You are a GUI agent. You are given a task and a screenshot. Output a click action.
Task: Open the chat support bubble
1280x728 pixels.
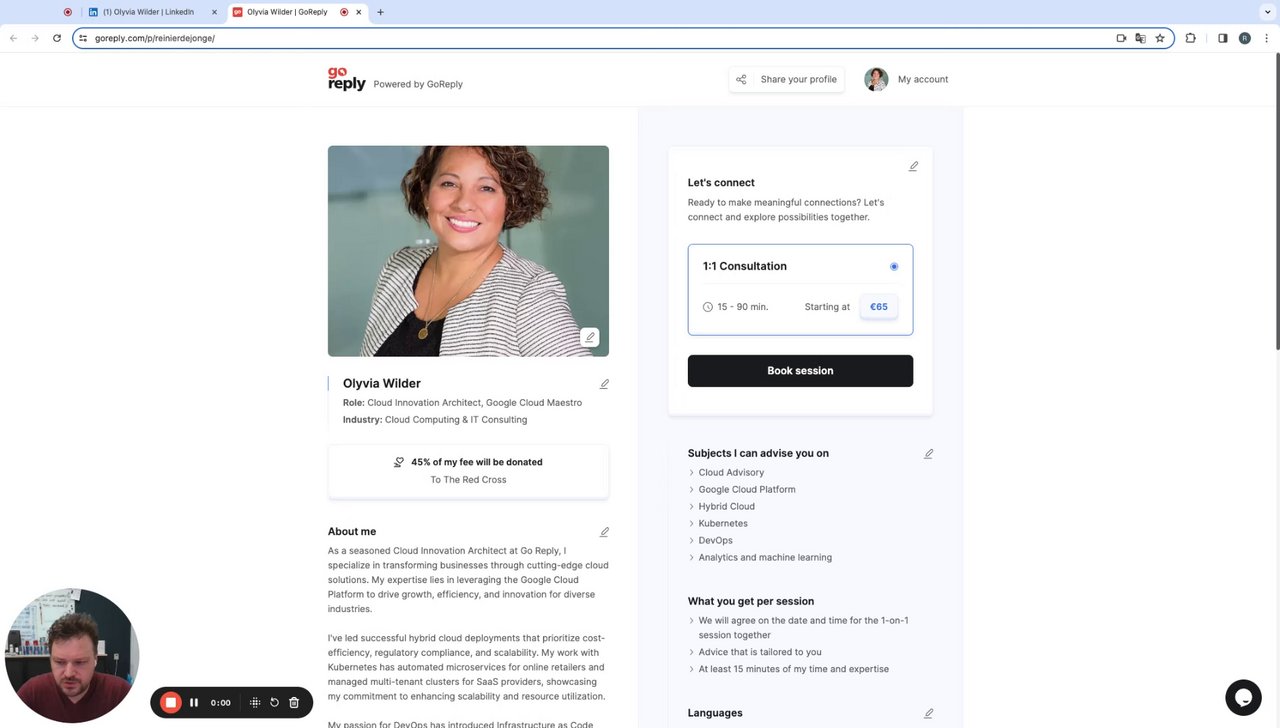(1243, 697)
